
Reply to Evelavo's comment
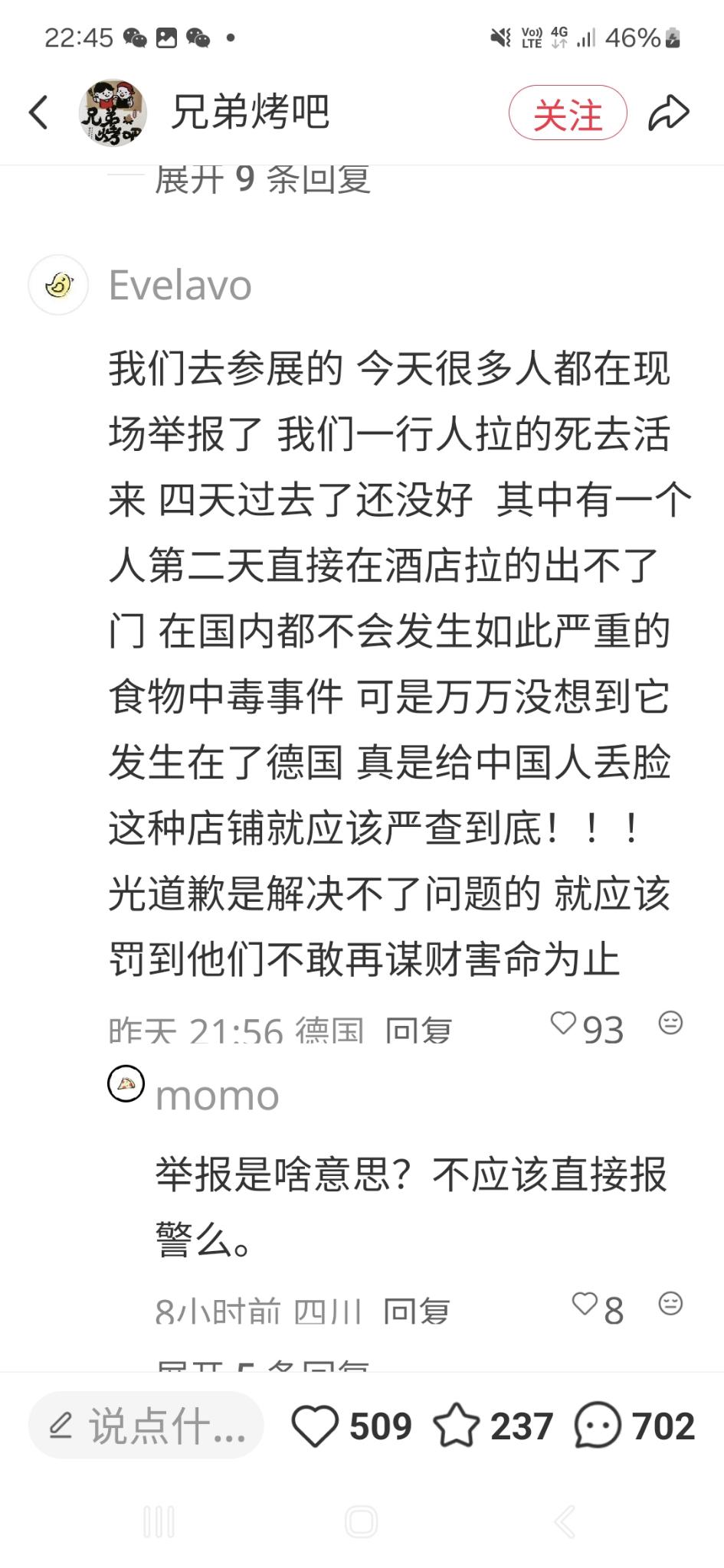pyautogui.click(x=418, y=1031)
